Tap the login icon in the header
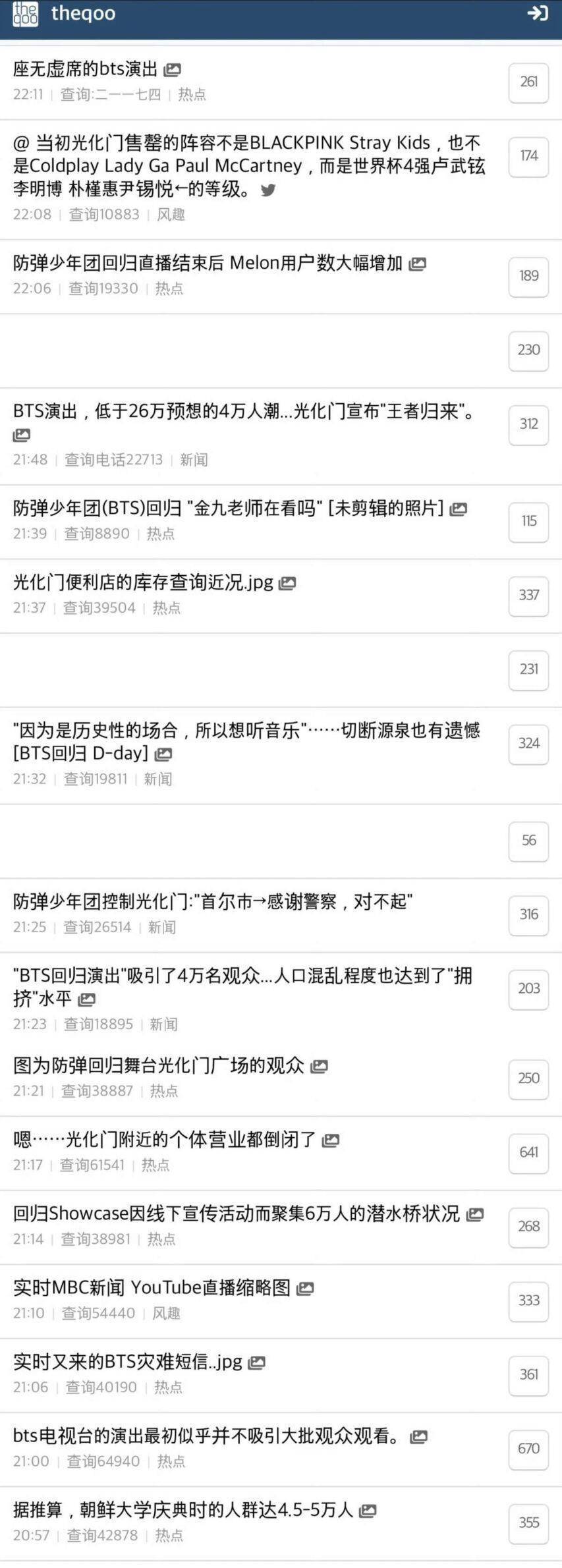 click(x=538, y=13)
